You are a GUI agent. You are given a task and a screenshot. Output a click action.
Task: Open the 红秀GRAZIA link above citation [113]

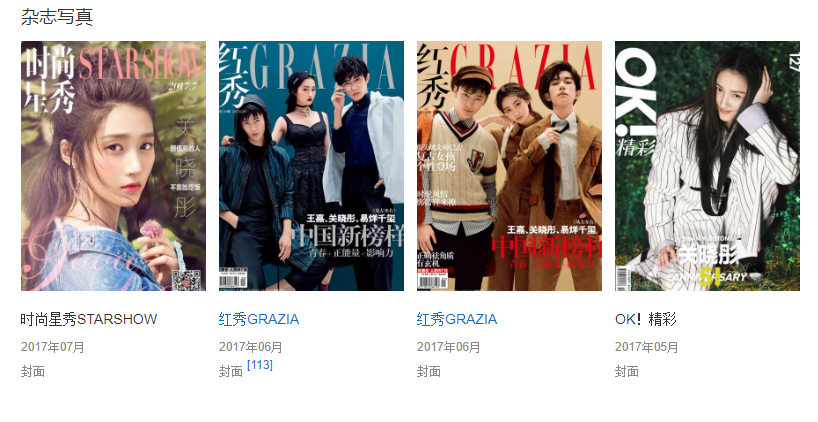pyautogui.click(x=258, y=320)
